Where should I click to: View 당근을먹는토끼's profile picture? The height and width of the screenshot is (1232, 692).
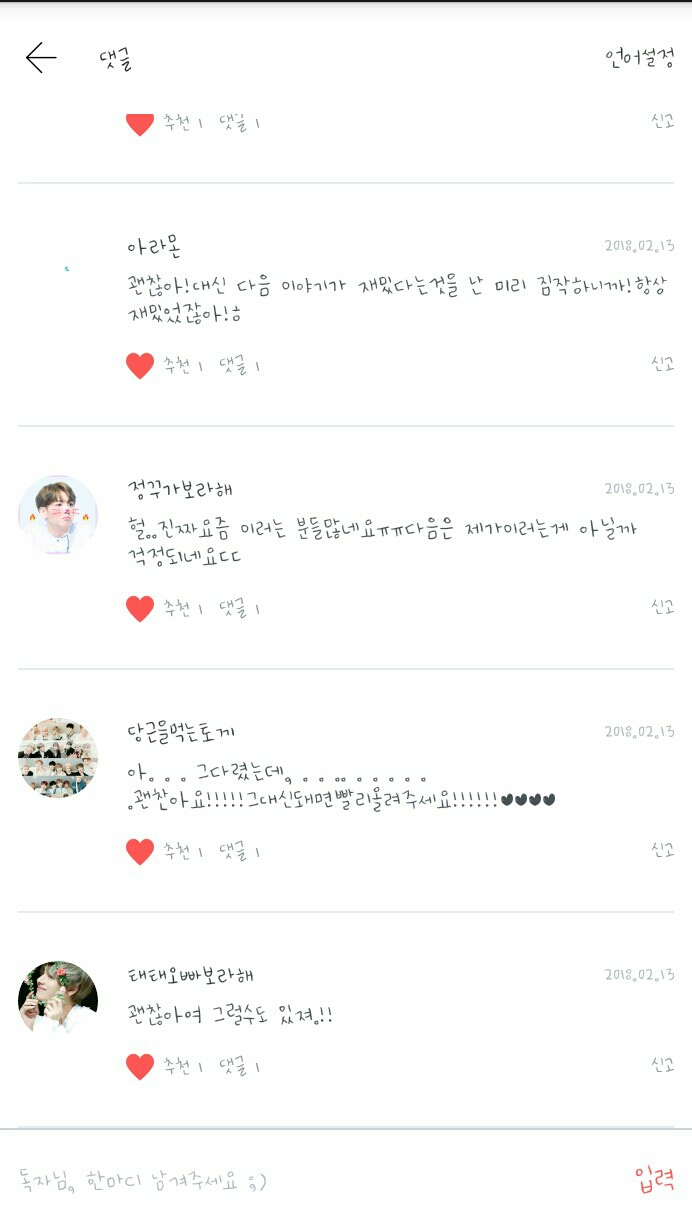pos(58,757)
